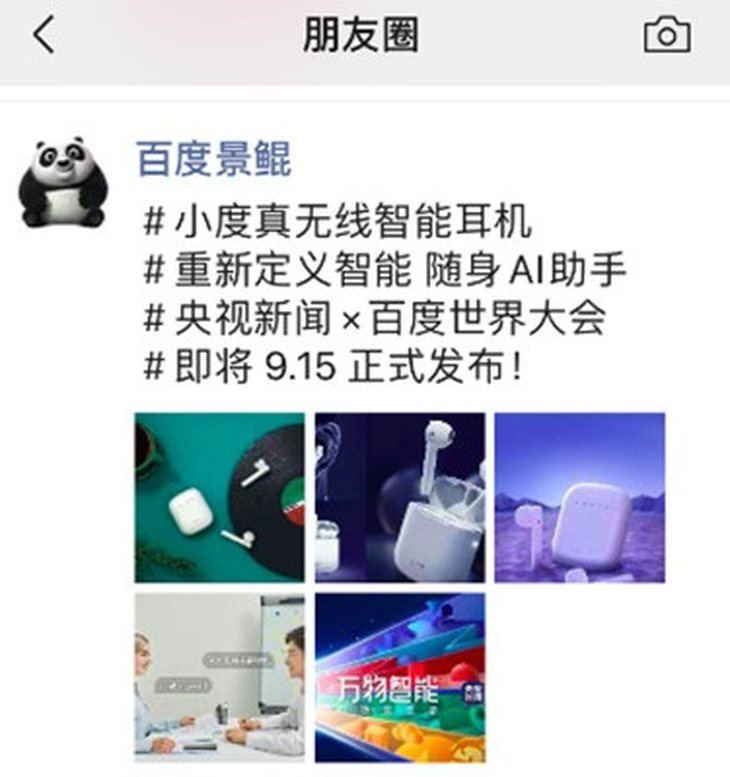View the two people at desk photo
Viewport: 730px width, 777px height.
click(220, 677)
